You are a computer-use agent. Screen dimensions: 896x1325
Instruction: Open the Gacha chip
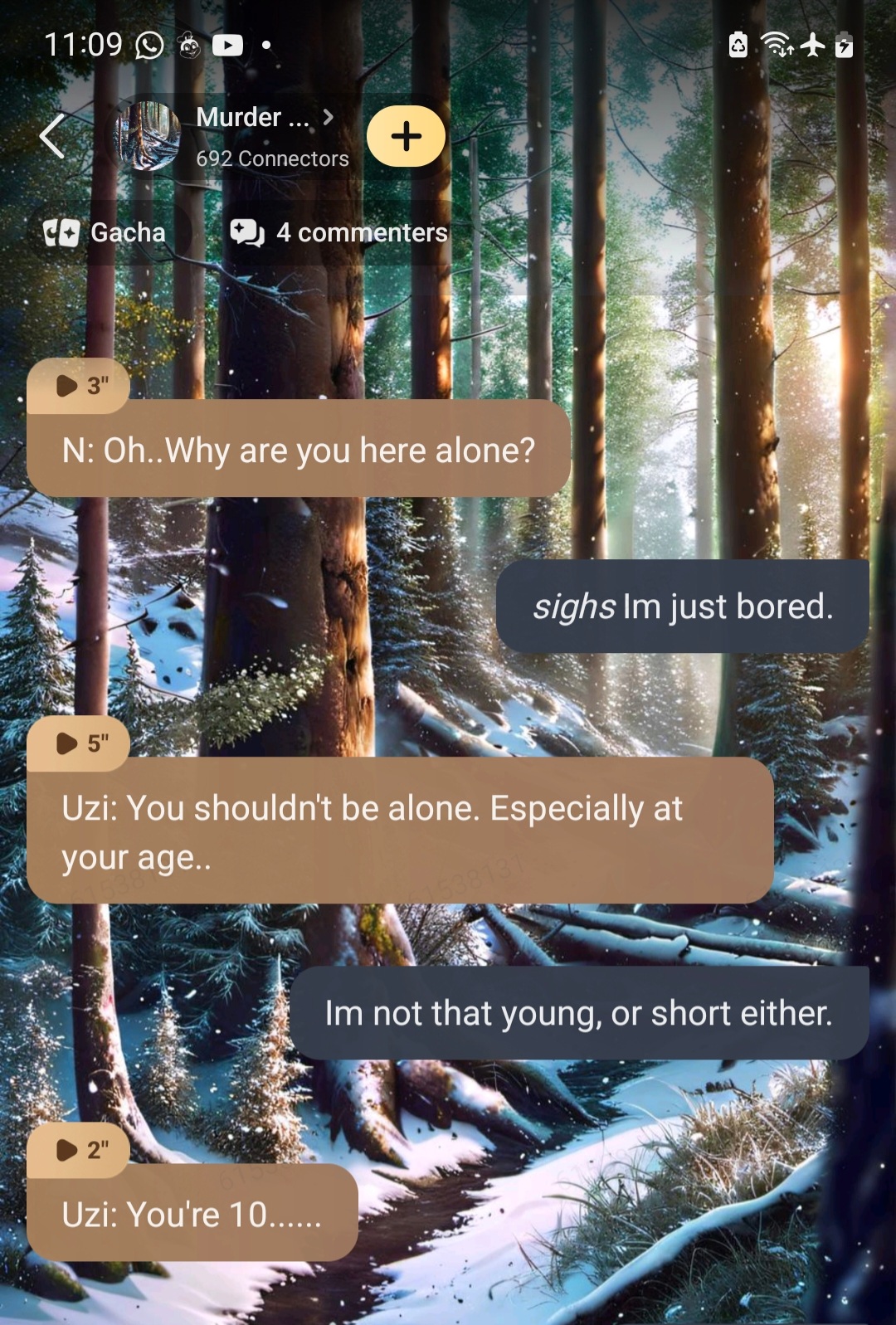click(x=105, y=233)
